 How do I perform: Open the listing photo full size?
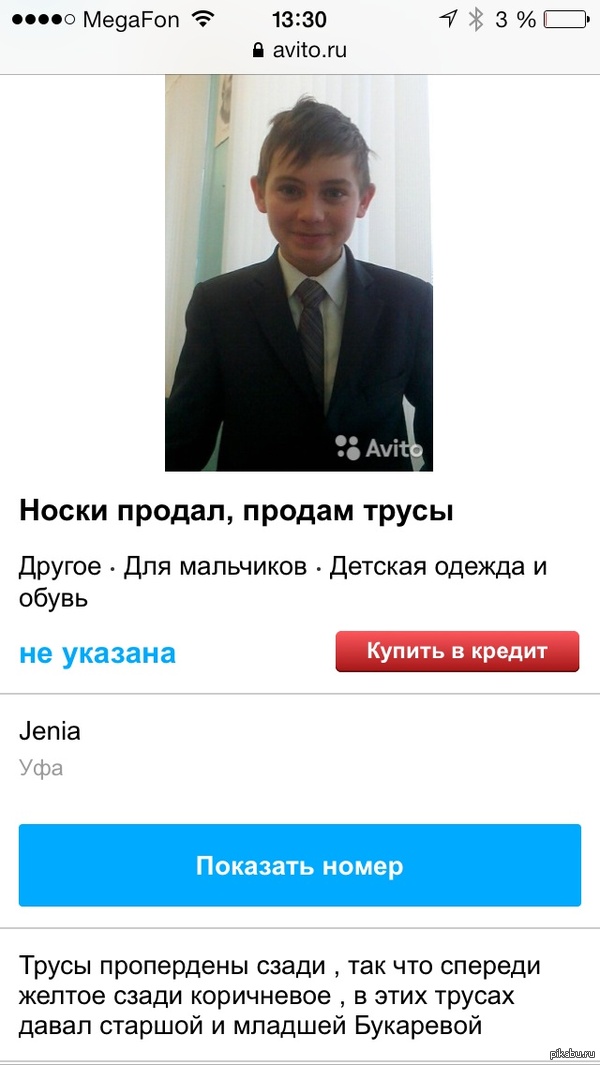coord(298,272)
